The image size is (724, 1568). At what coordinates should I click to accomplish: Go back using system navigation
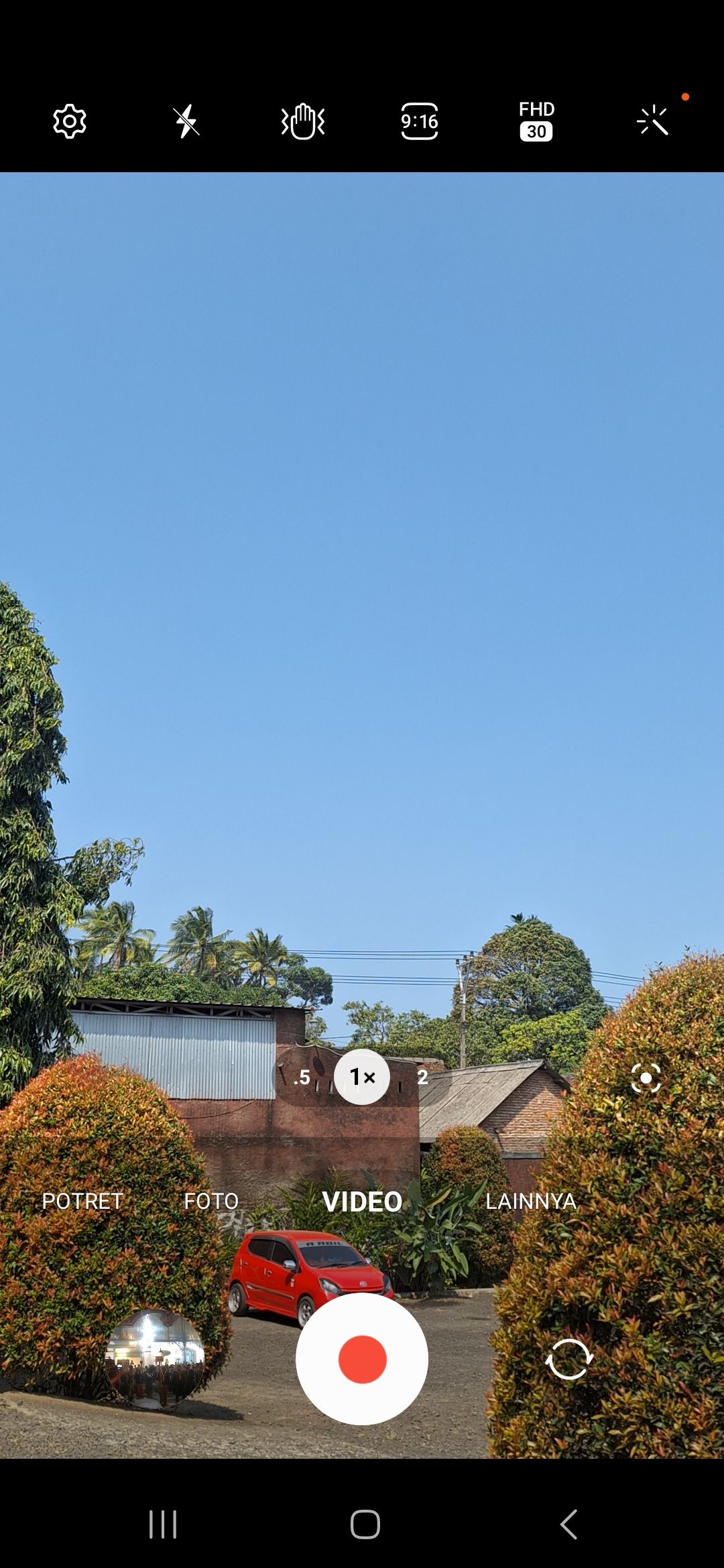[x=568, y=1525]
